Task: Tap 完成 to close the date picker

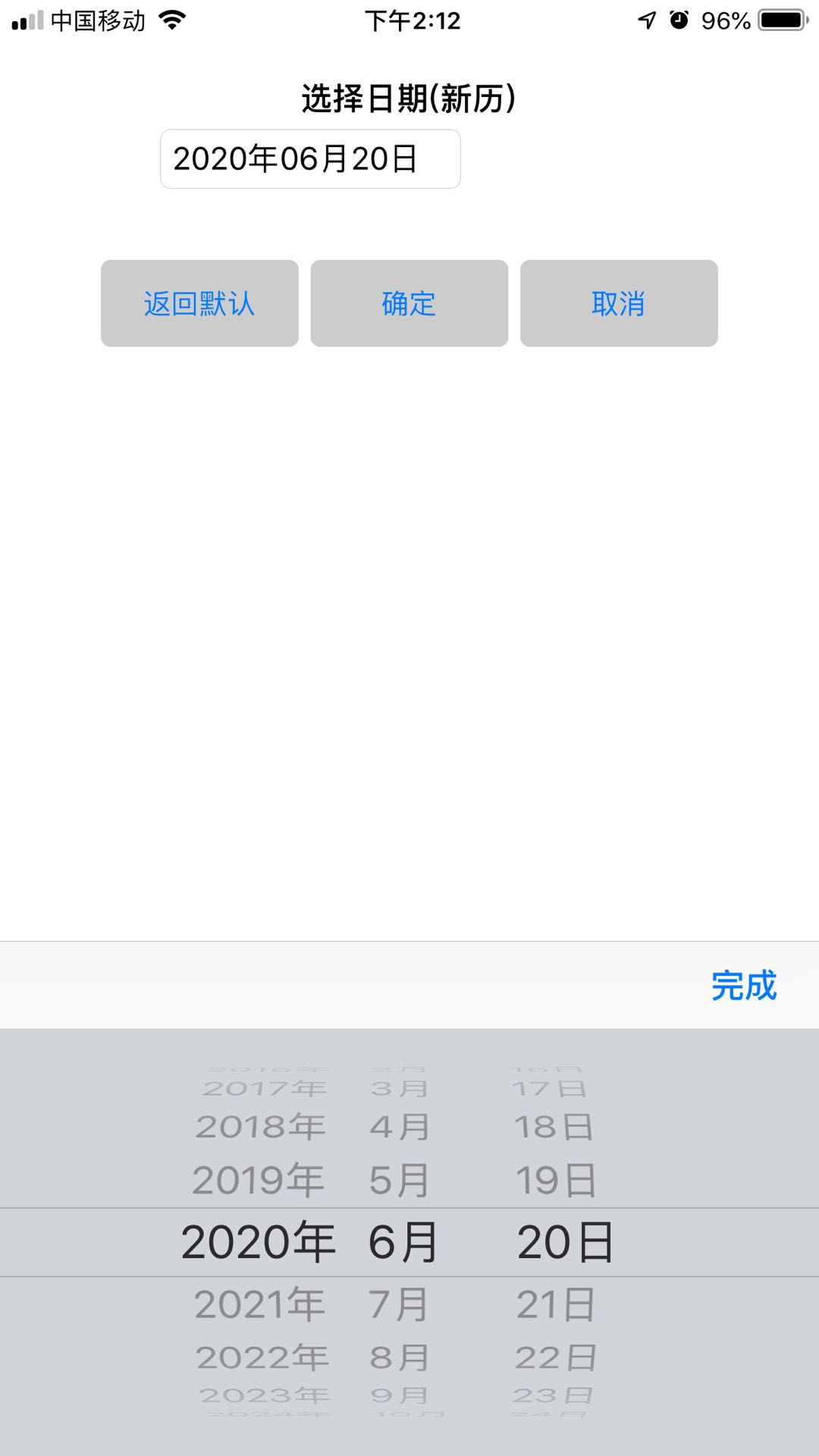Action: (x=743, y=986)
